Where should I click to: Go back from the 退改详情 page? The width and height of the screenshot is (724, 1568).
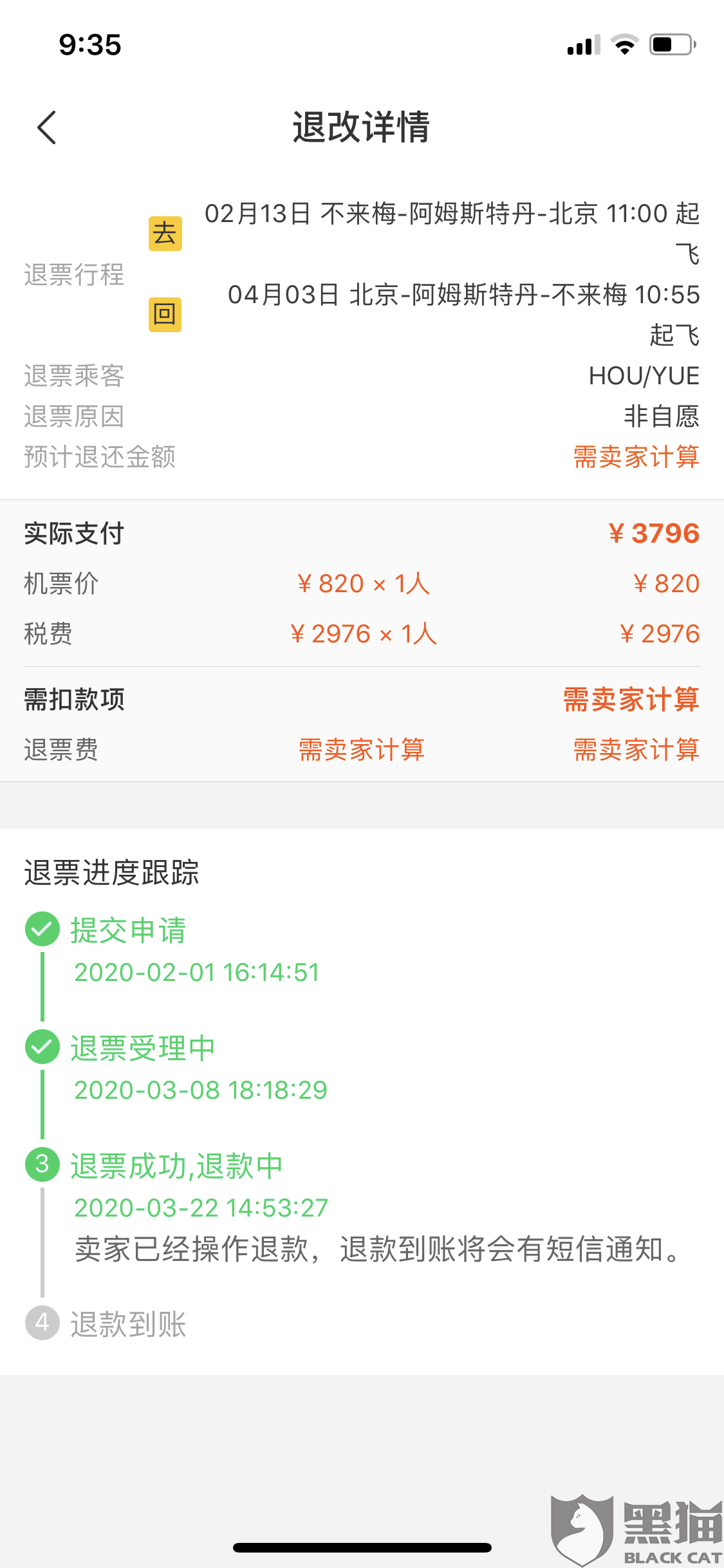(47, 127)
